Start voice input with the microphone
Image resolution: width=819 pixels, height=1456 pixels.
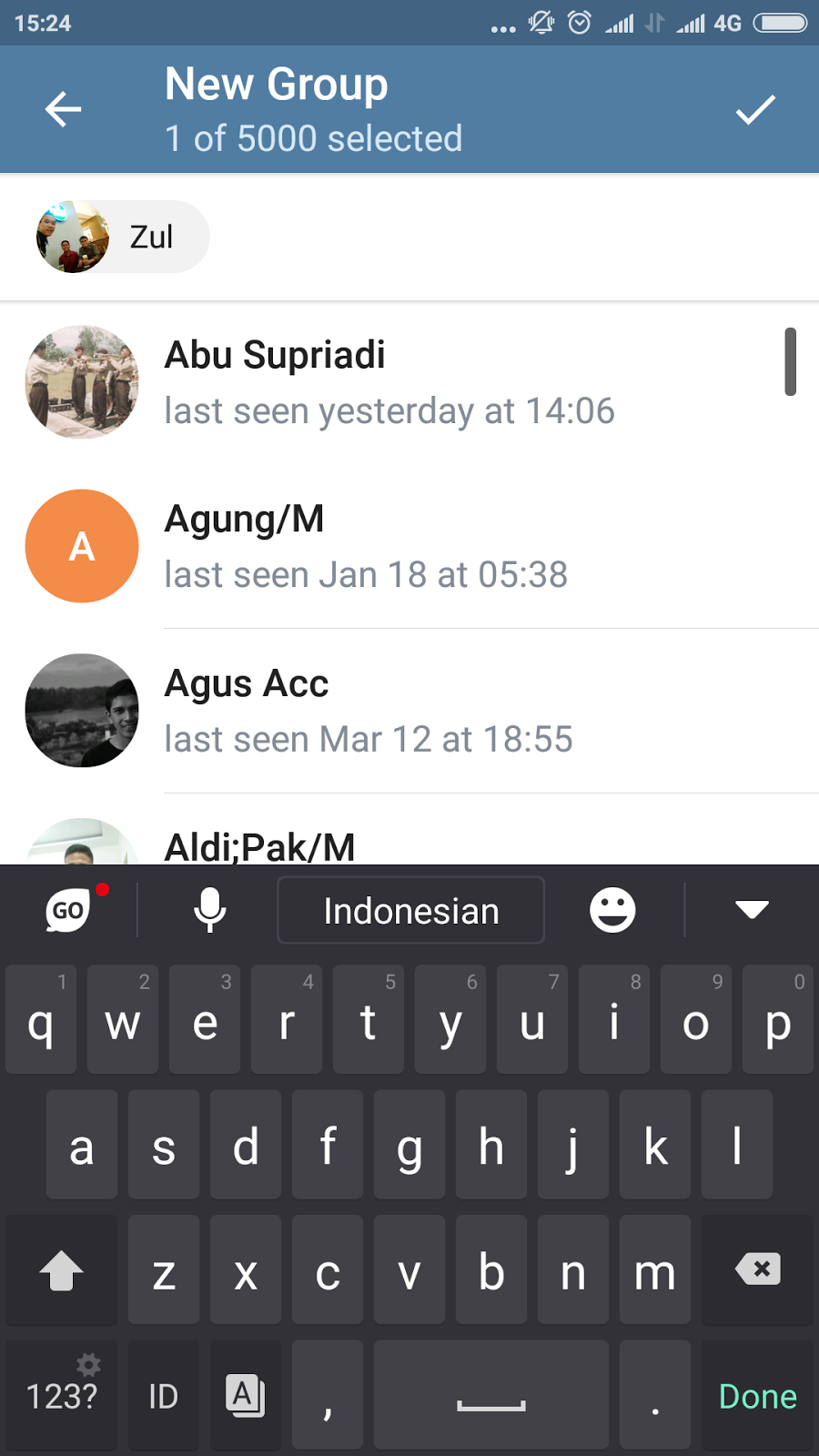(x=210, y=910)
